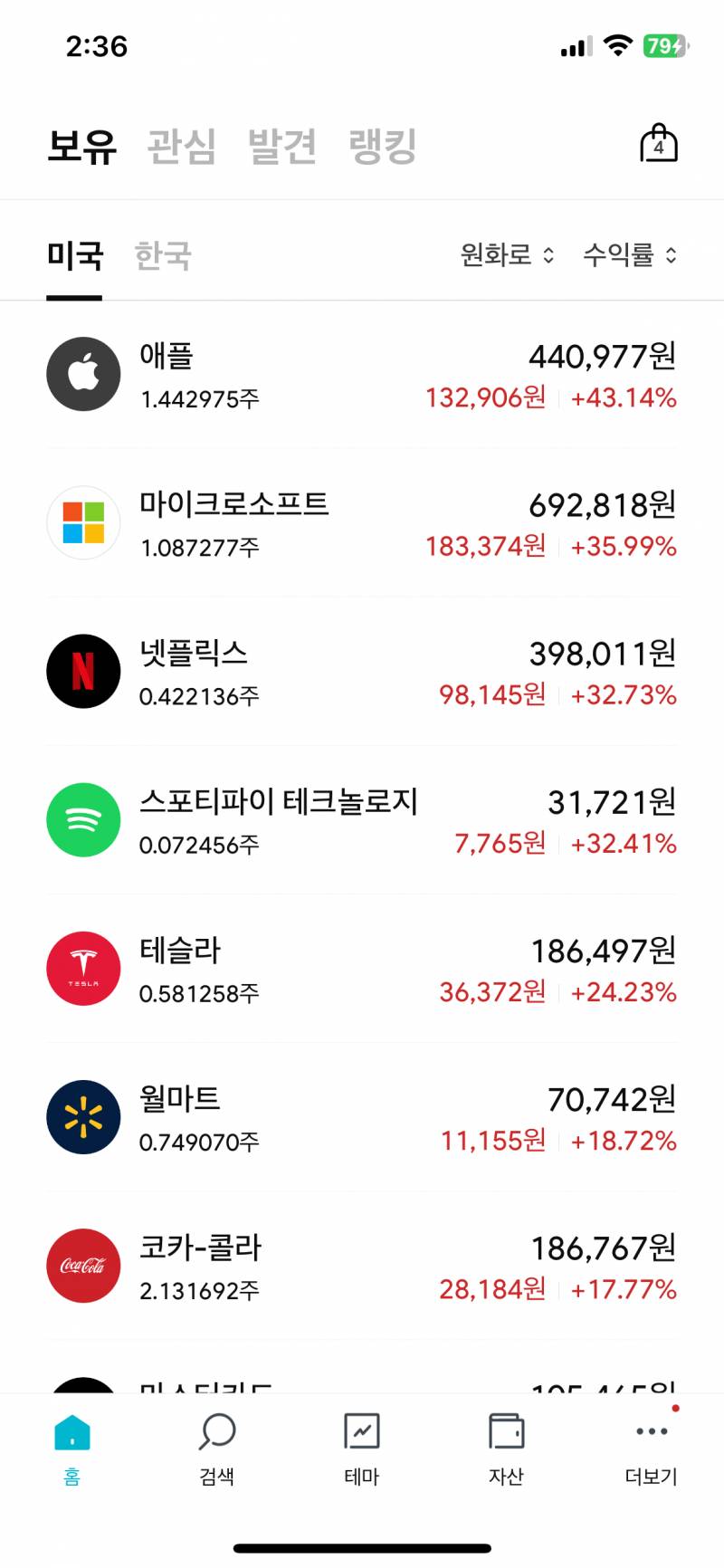This screenshot has height=1568, width=724.
Task: Tap the 홈 bottom tab
Action: pos(72,1448)
